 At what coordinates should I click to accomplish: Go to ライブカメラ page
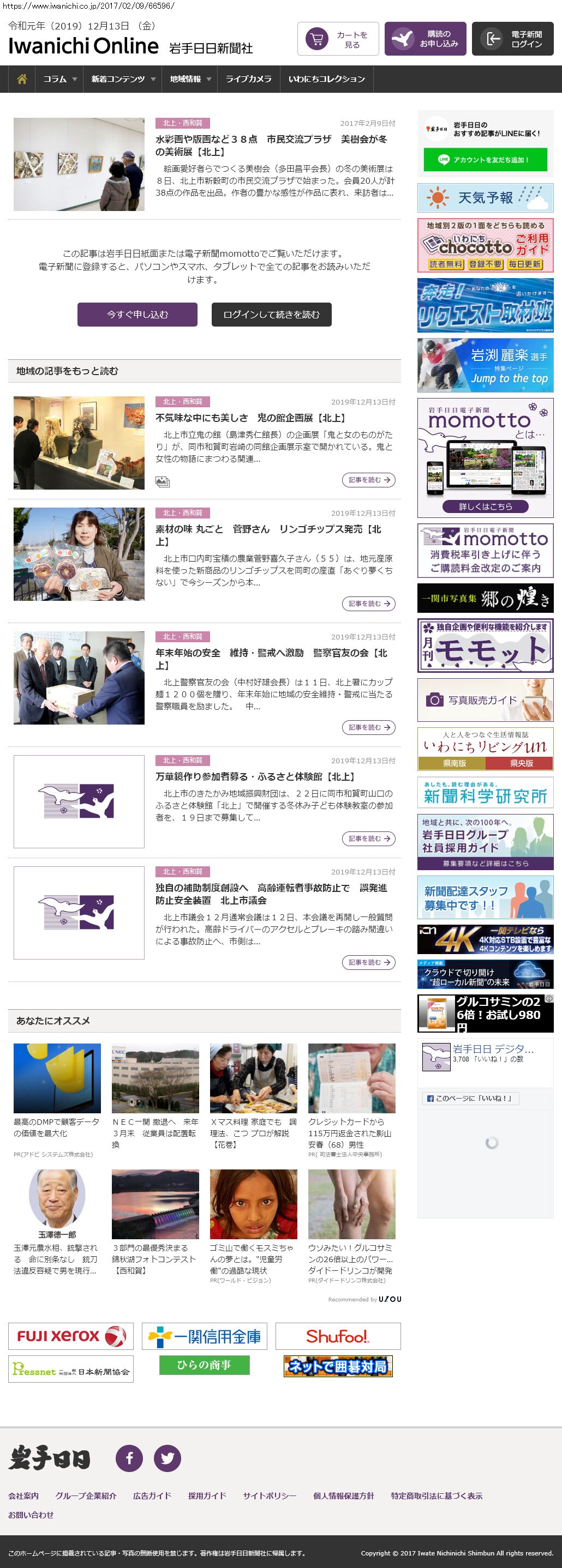[x=248, y=79]
